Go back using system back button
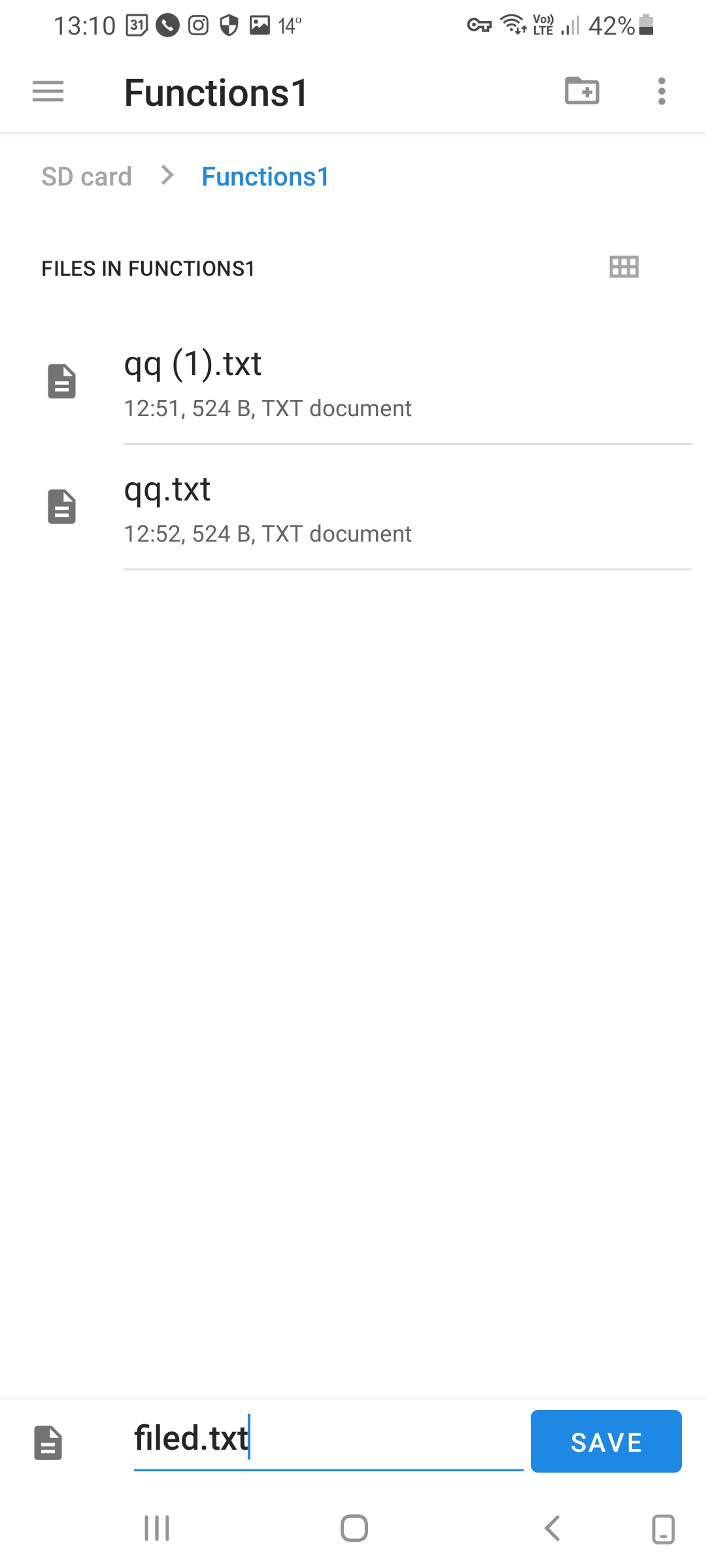Screen dimensions: 706x1568 click(x=552, y=1529)
